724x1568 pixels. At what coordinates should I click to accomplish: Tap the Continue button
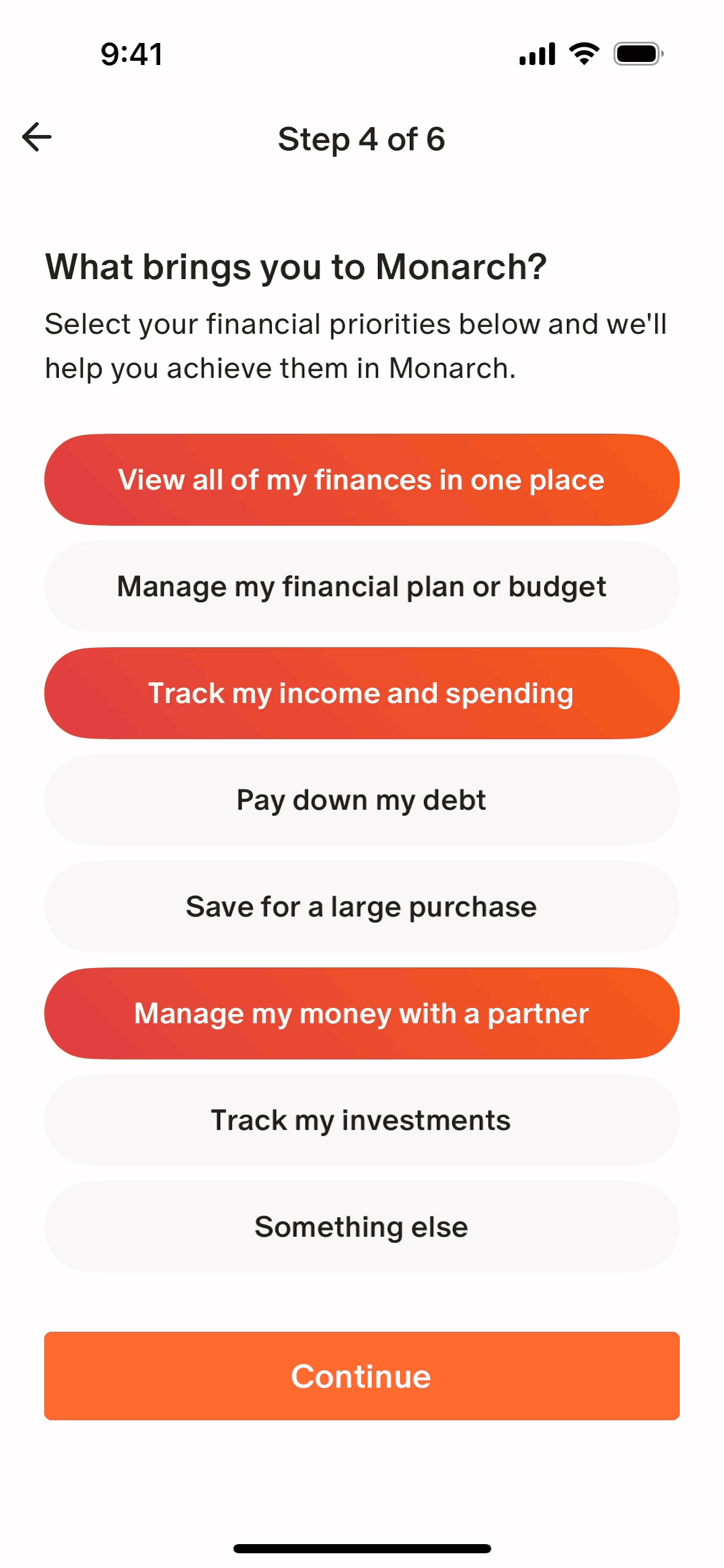pos(362,1376)
